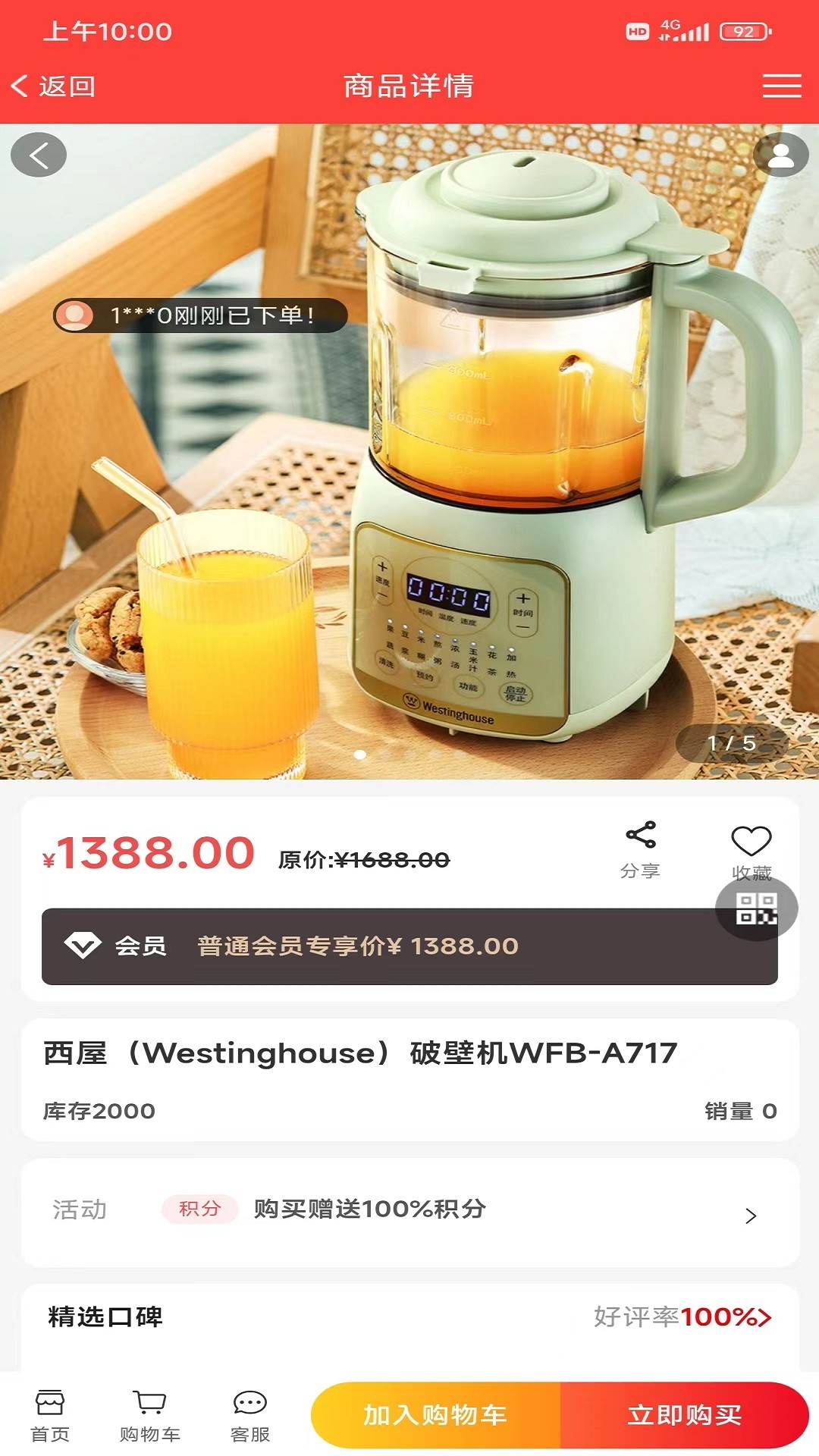819x1456 pixels.
Task: Open the profile icon over product image
Action: click(780, 155)
